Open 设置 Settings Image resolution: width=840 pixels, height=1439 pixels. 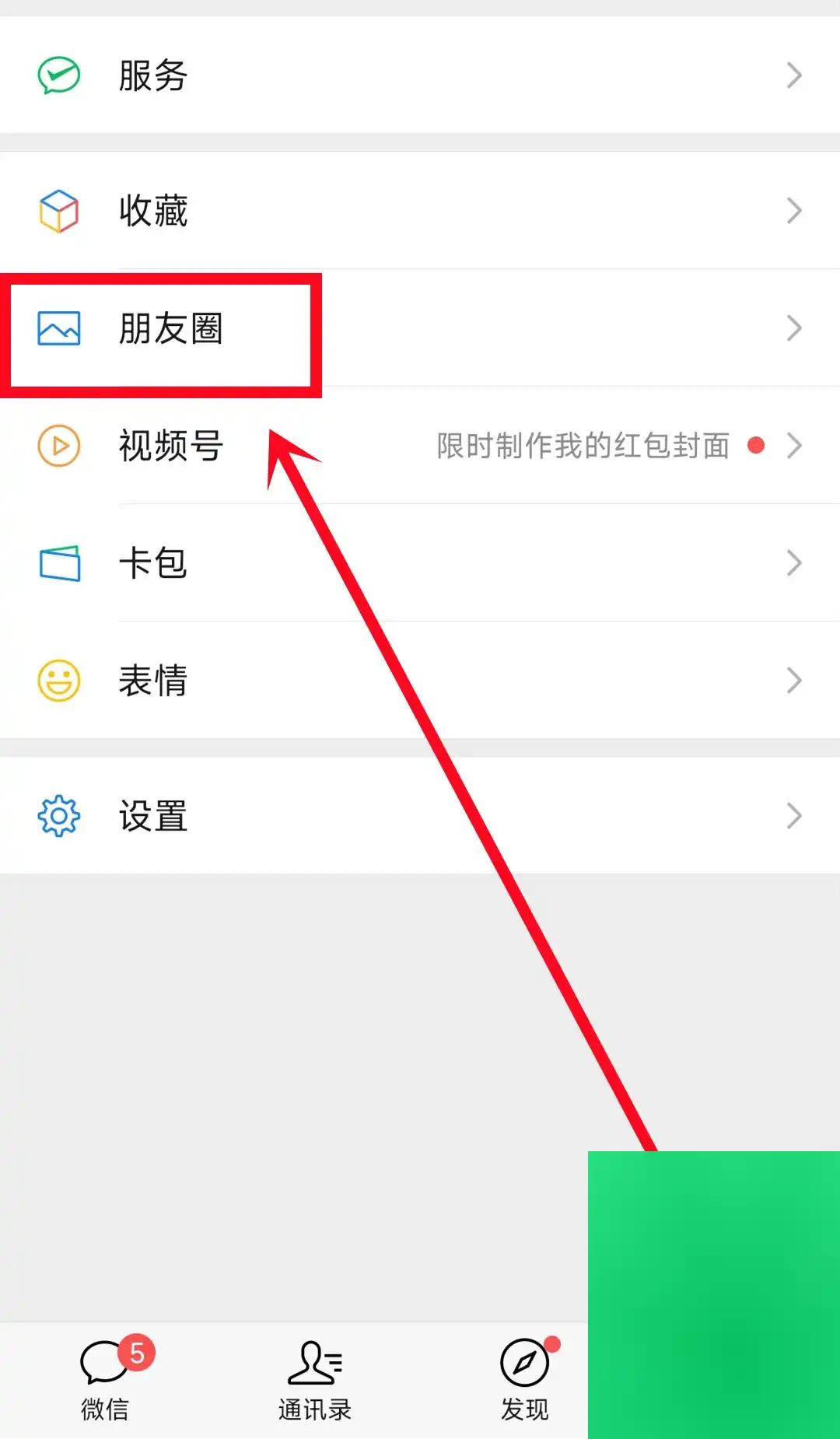(420, 816)
